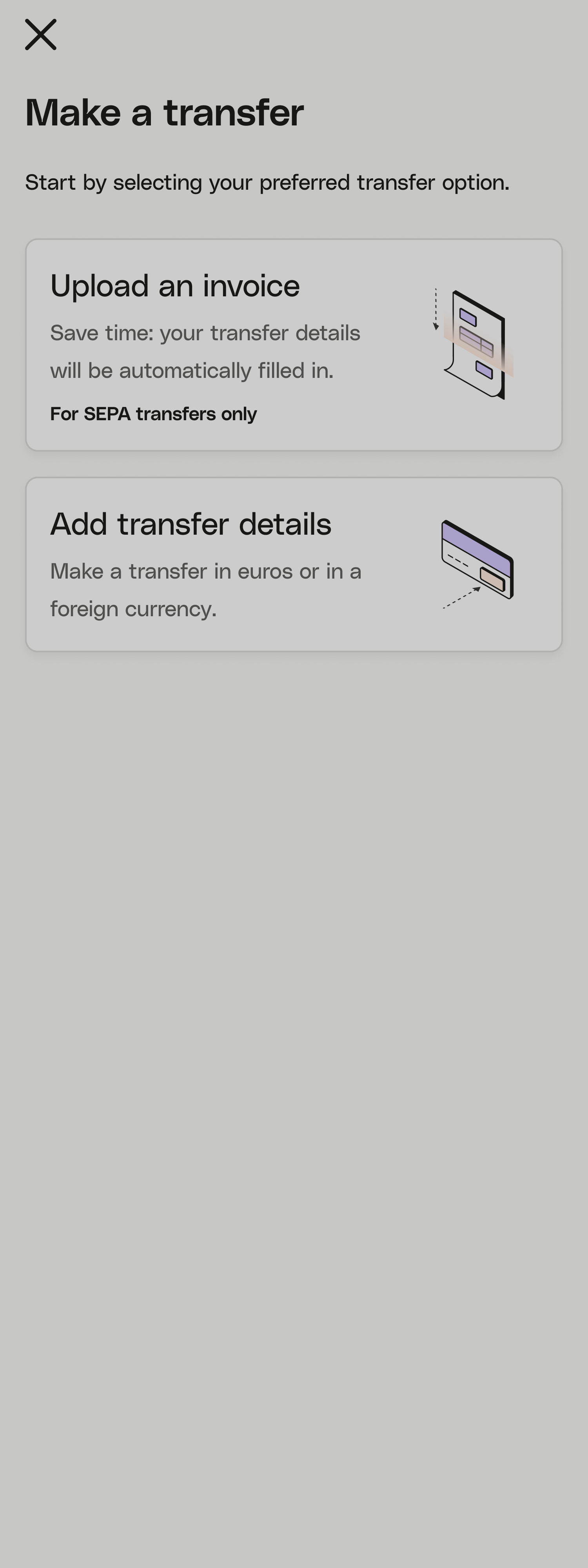
Task: Click the dotted download arrow above the invoice
Action: [436, 307]
